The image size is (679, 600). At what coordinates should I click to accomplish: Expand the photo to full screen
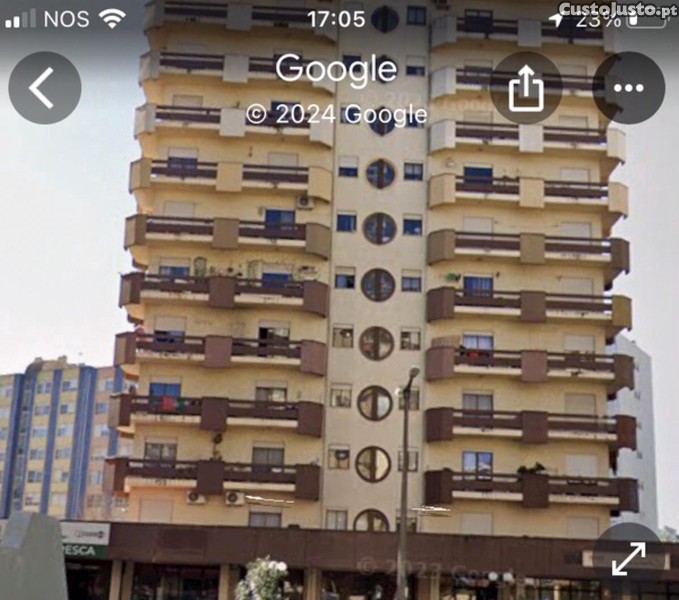click(628, 559)
